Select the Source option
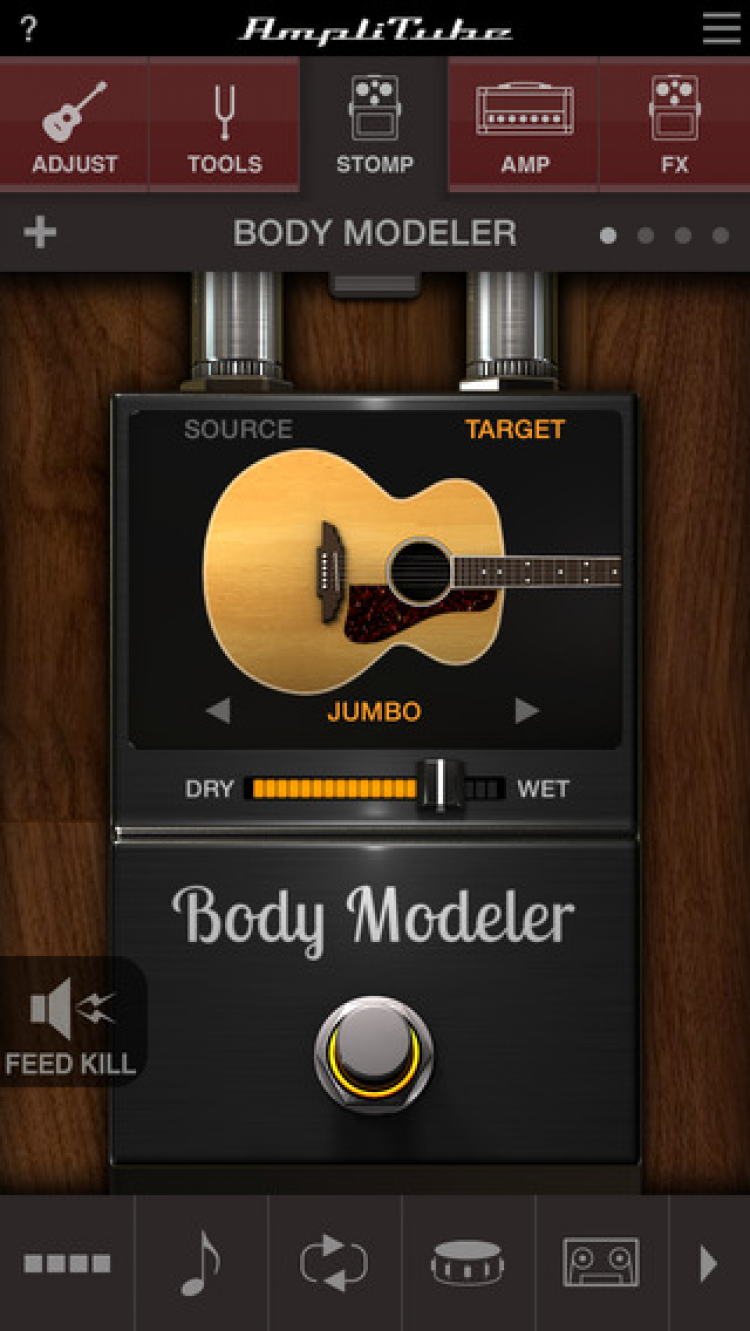 238,429
